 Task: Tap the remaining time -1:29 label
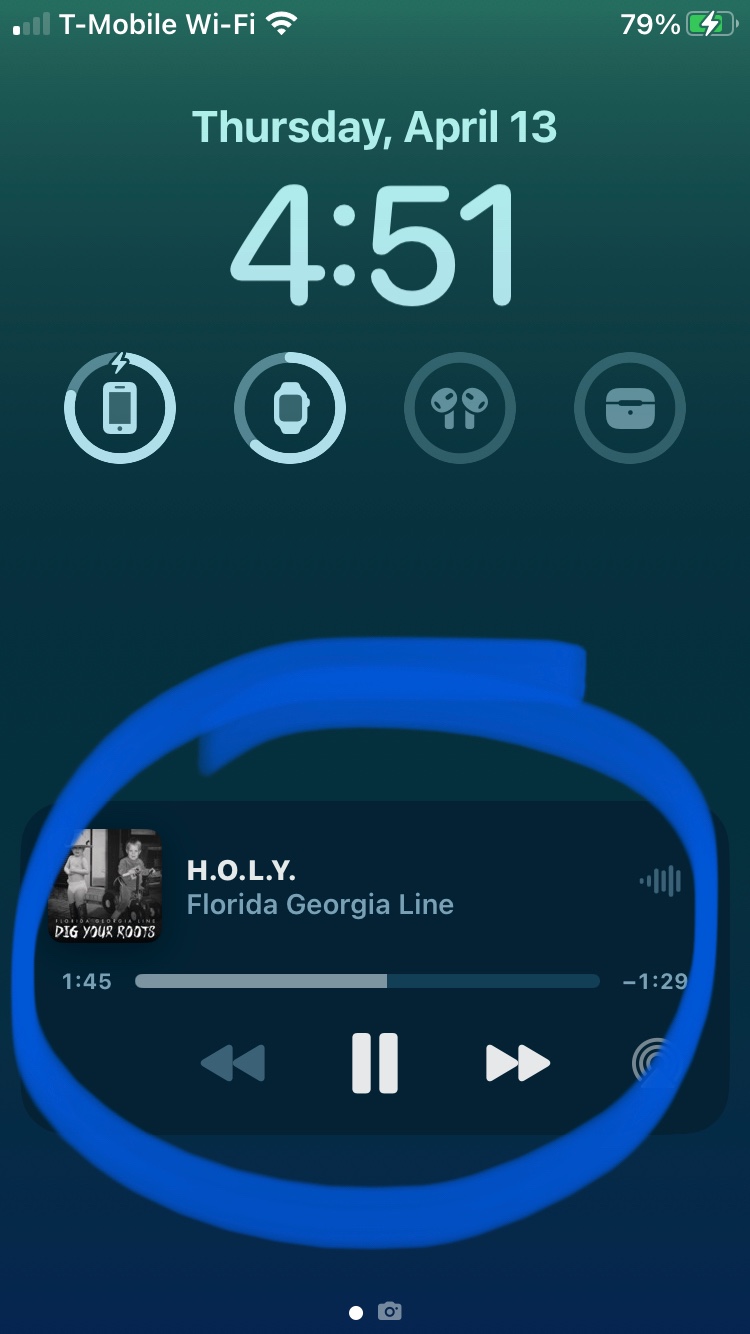tap(655, 981)
